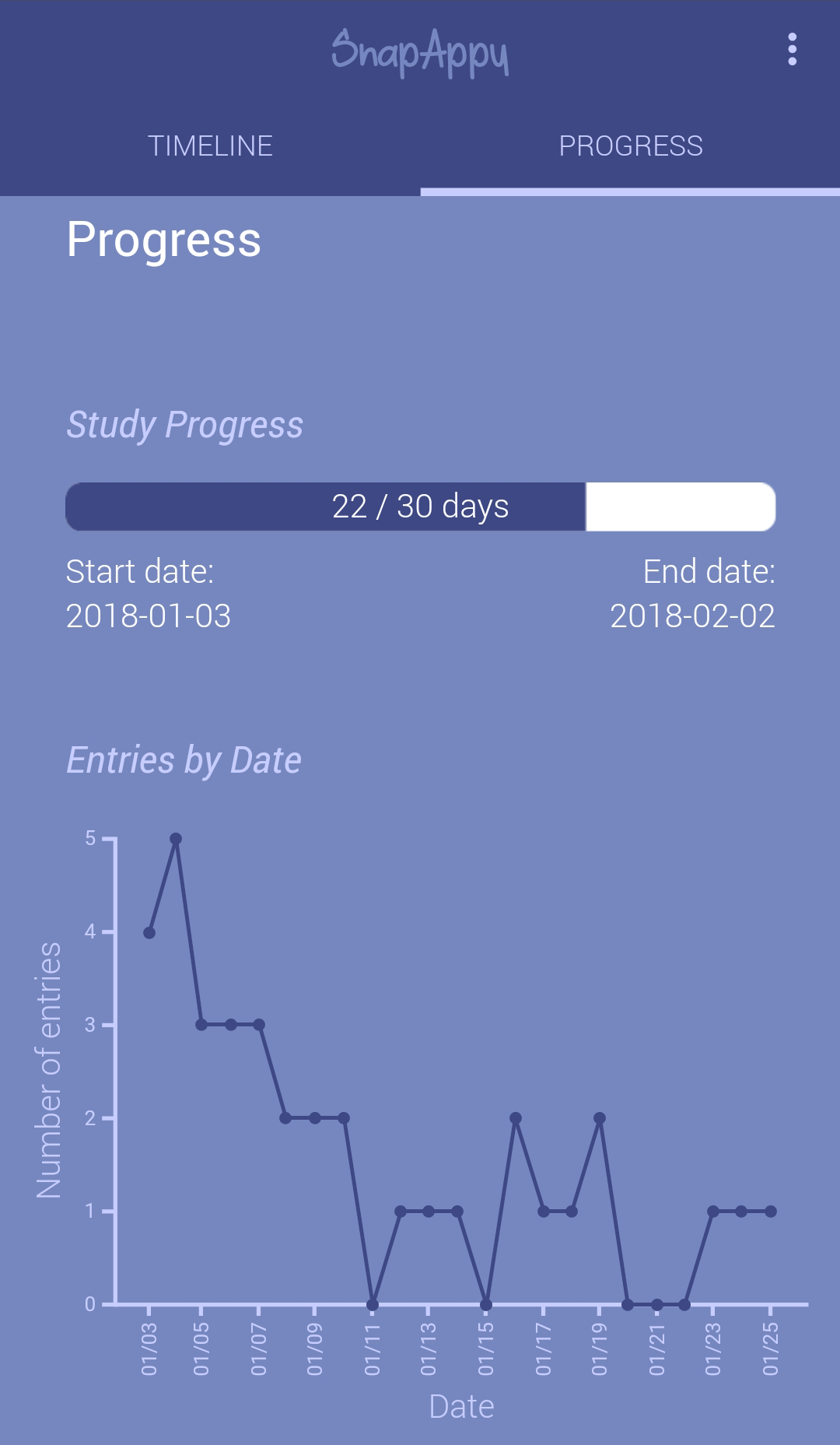Click the 01/16 data point showing 2 entries
Image resolution: width=840 pixels, height=1445 pixels.
(514, 1117)
